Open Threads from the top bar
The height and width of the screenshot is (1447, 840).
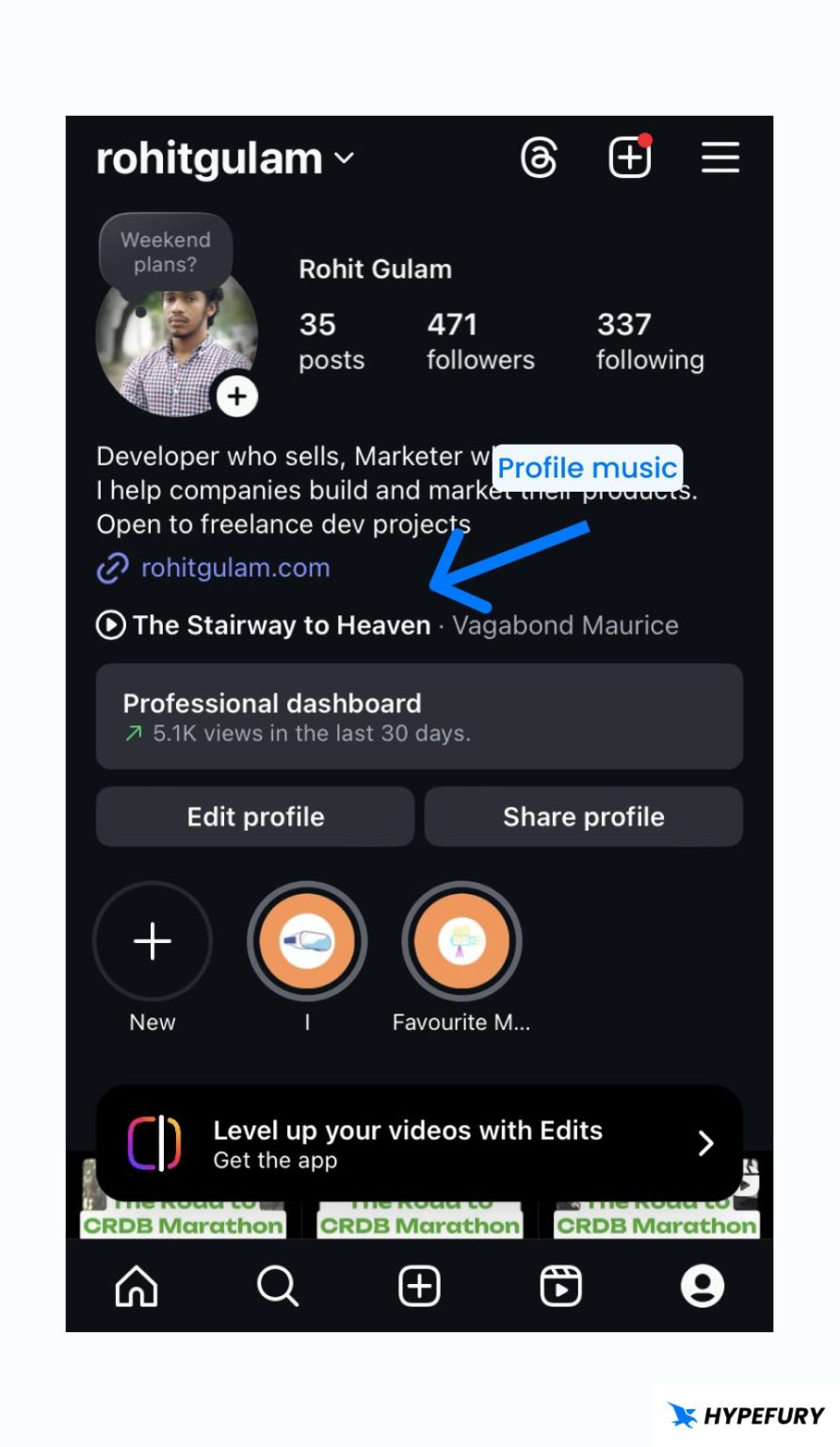539,157
